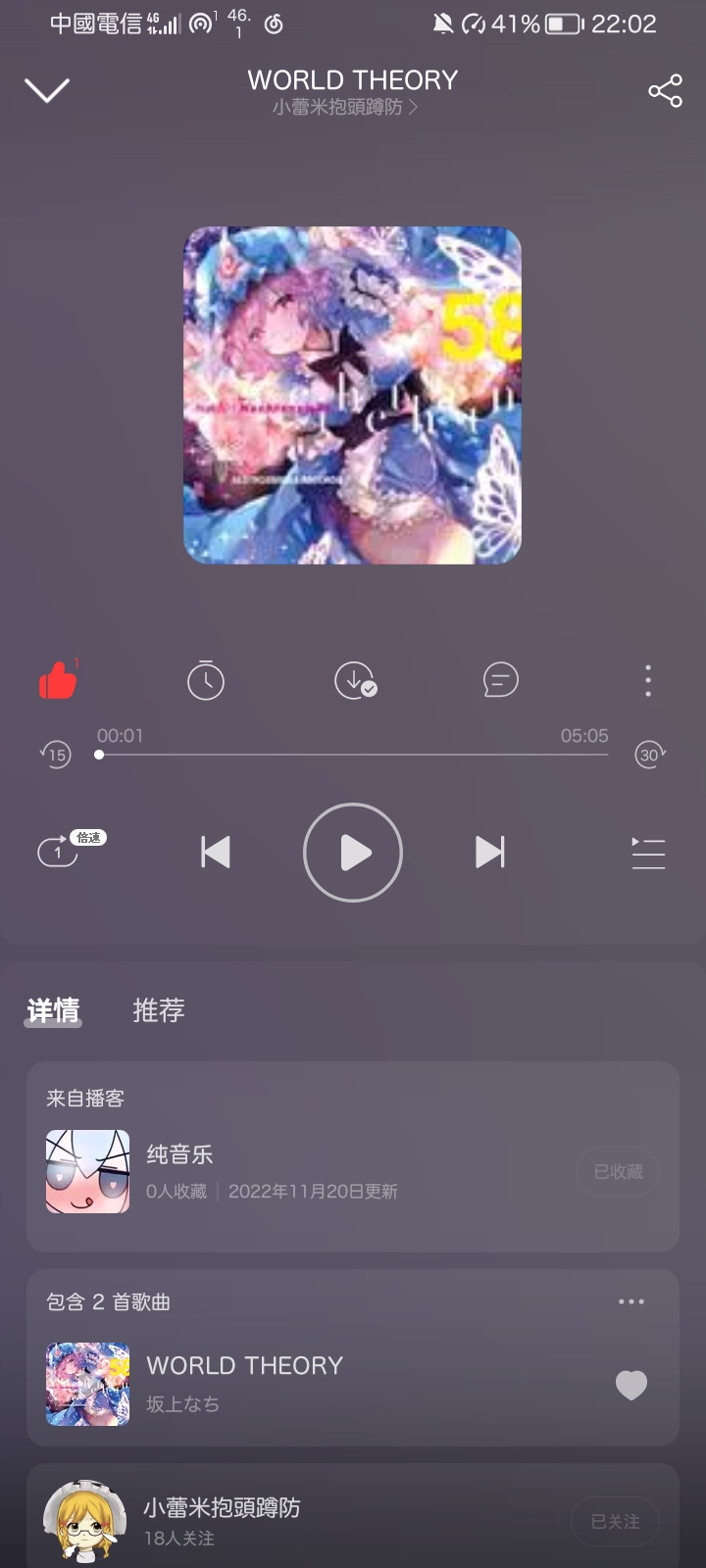Open the three-dot more options menu
This screenshot has width=706, height=1568.
click(x=647, y=680)
